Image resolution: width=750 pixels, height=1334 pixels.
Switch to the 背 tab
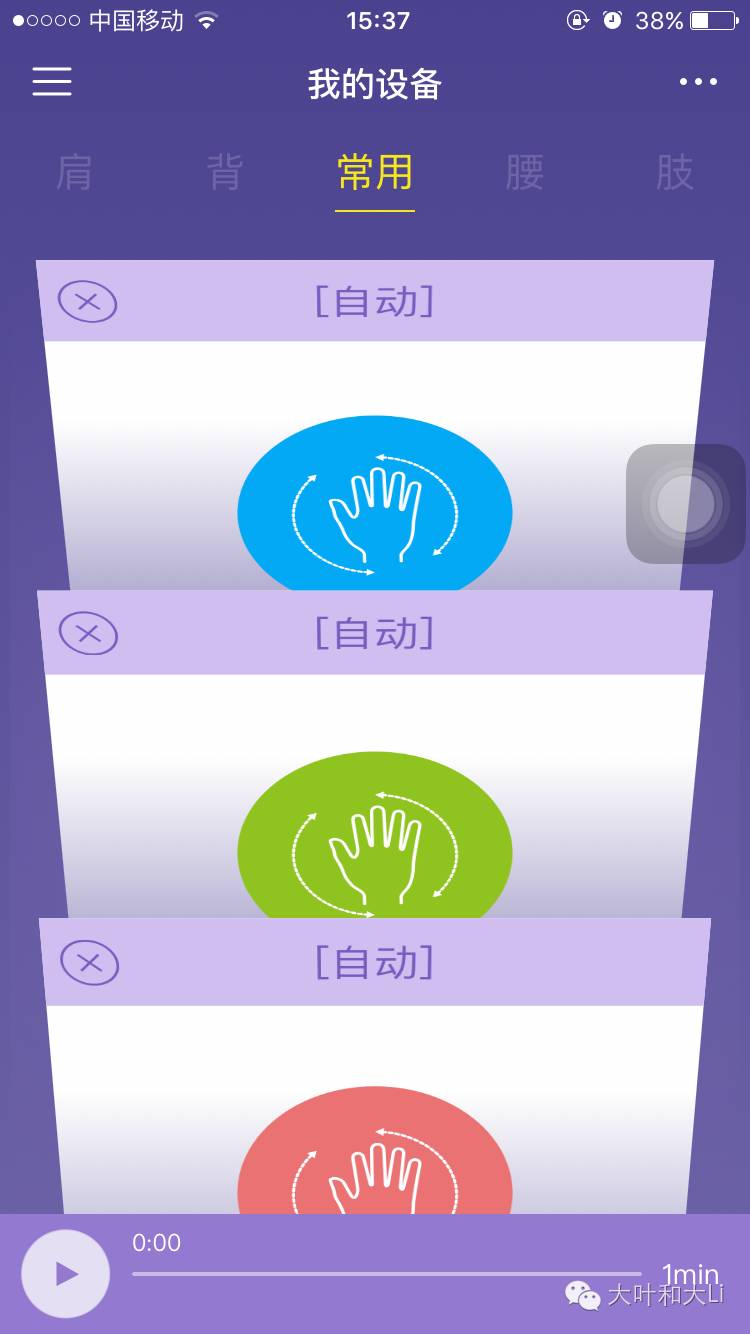pos(225,173)
